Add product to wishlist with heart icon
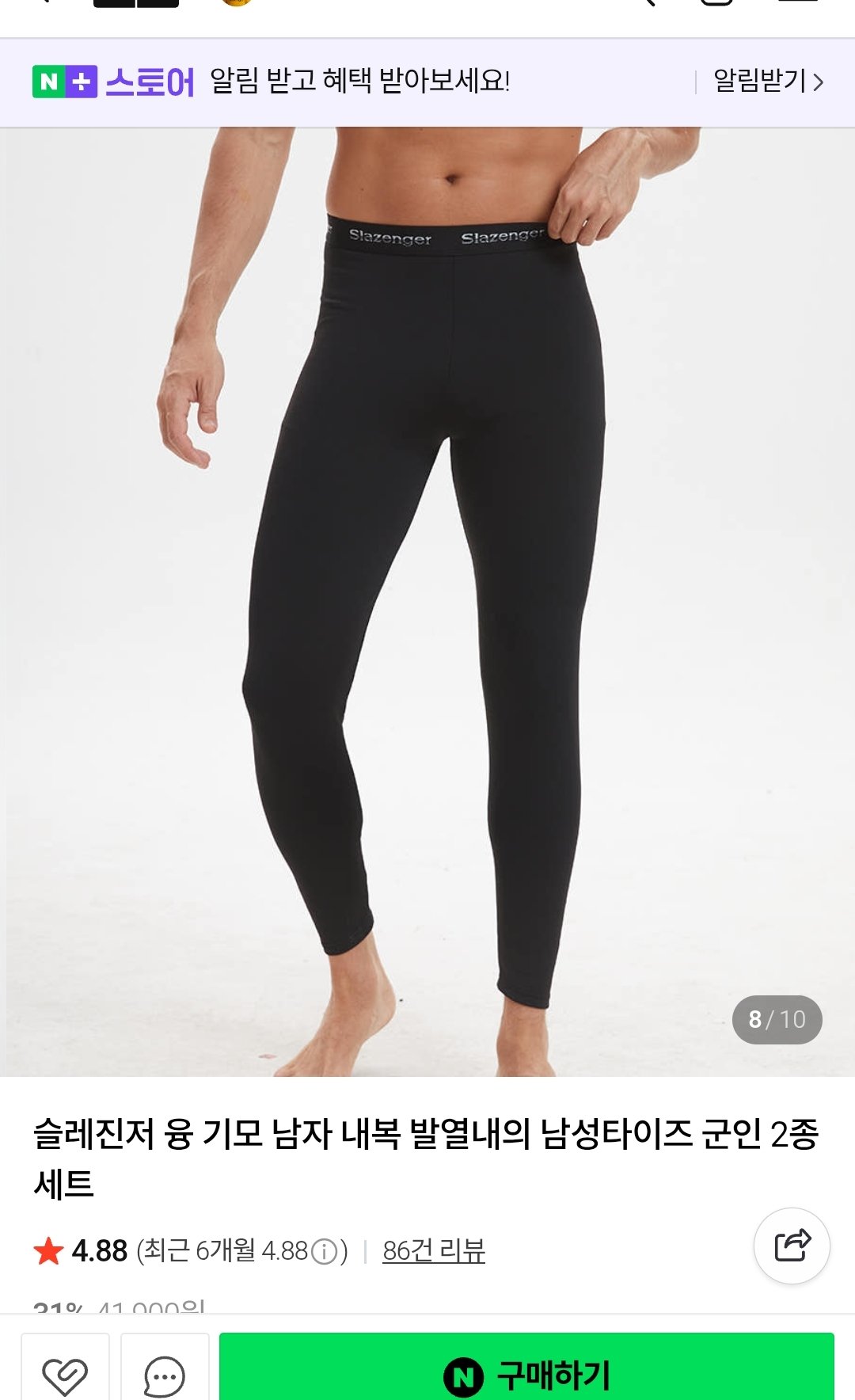The image size is (855, 1400). click(65, 1375)
